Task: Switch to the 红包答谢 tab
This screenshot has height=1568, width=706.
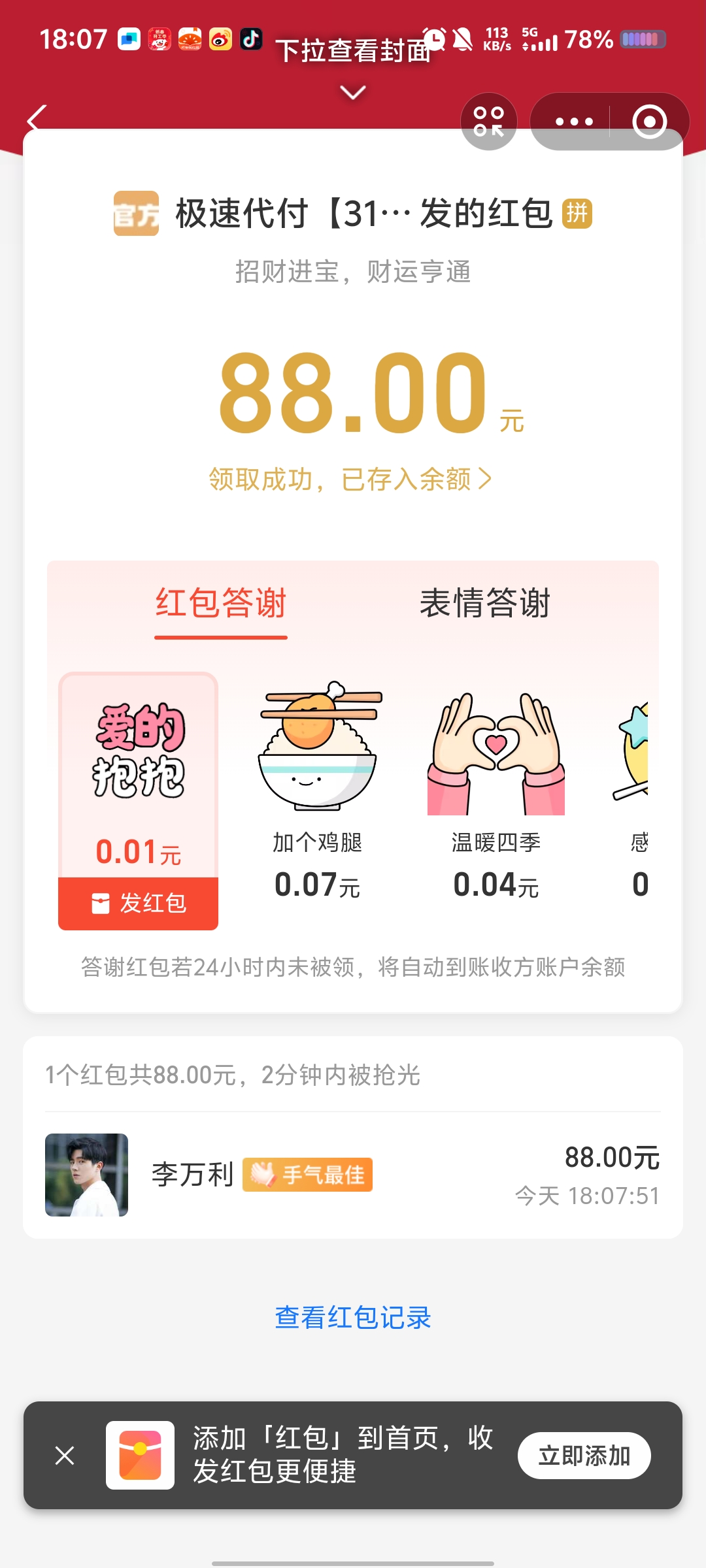Action: click(x=221, y=603)
